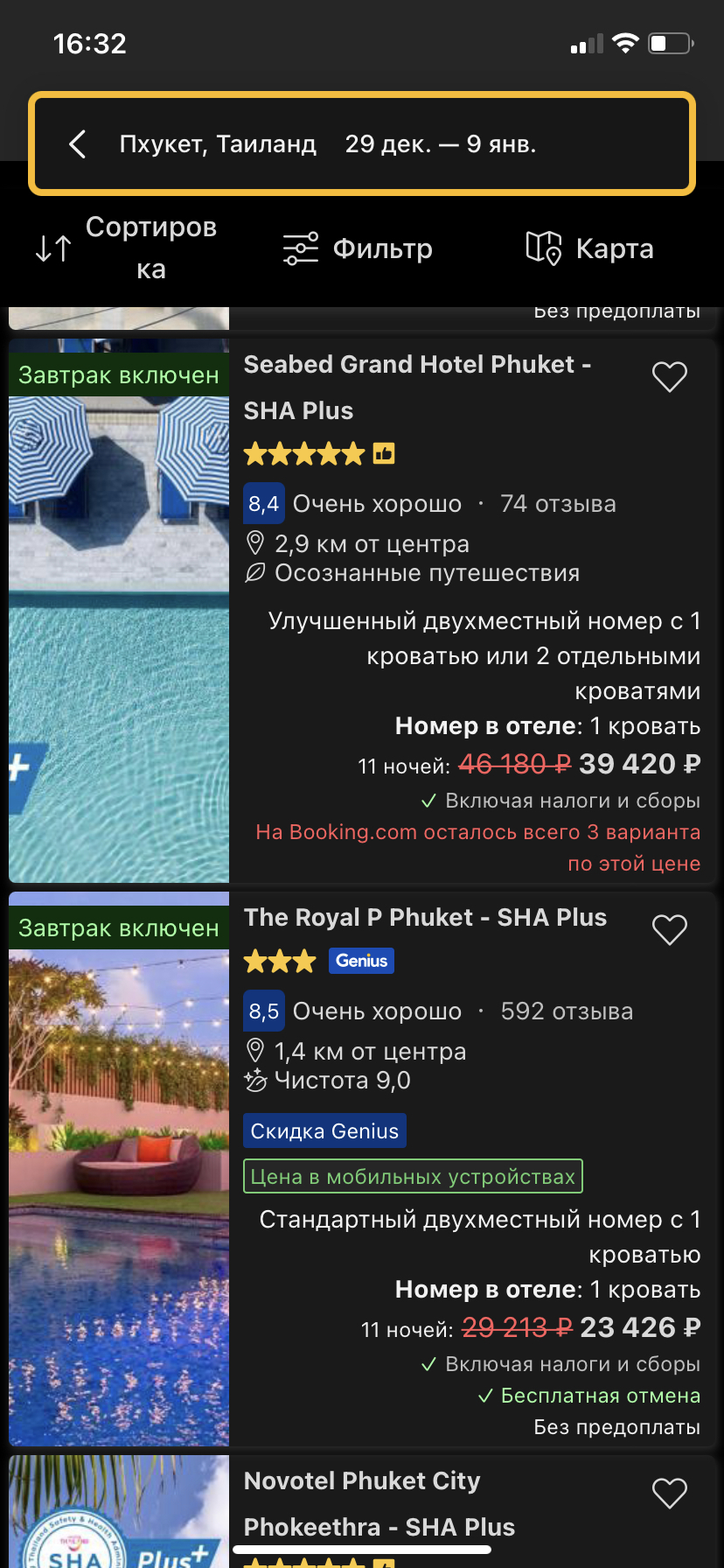This screenshot has height=1568, width=724.
Task: Favorite Novotel Phuket City Phokeethra hotel
Action: [670, 1494]
